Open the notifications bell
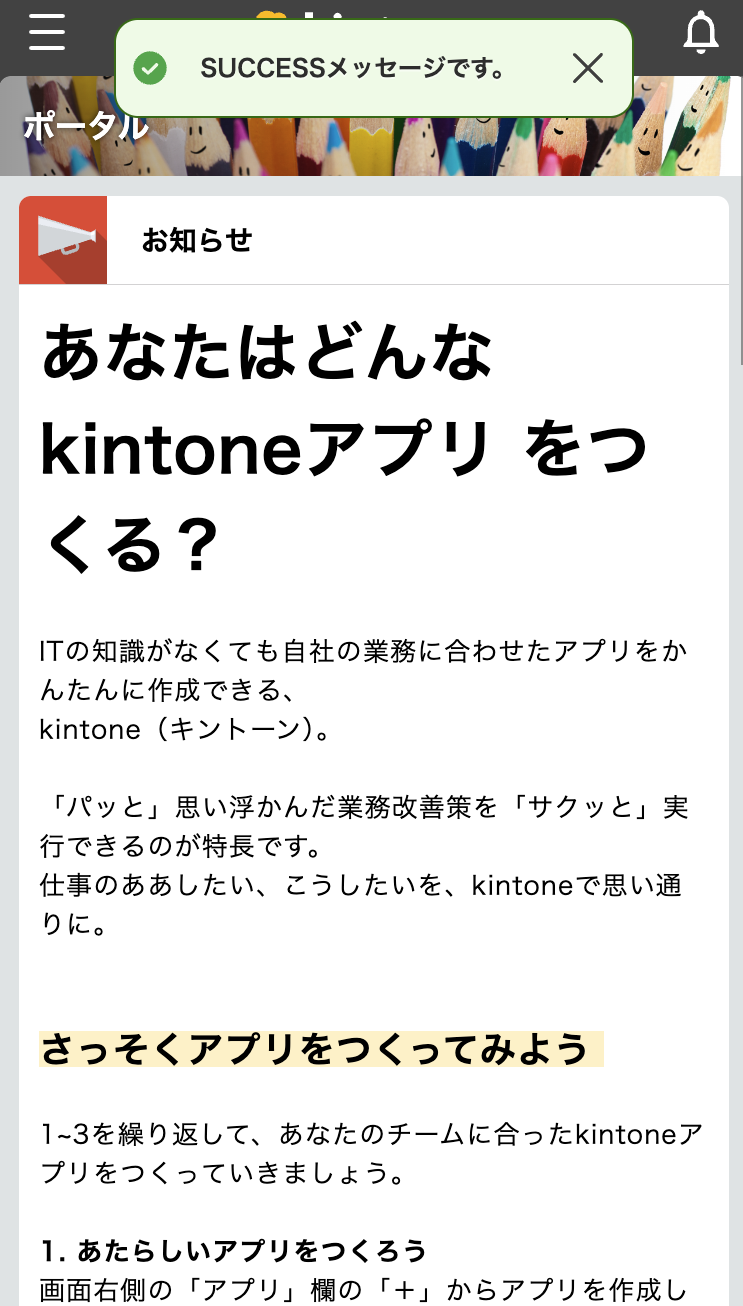The image size is (743, 1306). point(701,33)
